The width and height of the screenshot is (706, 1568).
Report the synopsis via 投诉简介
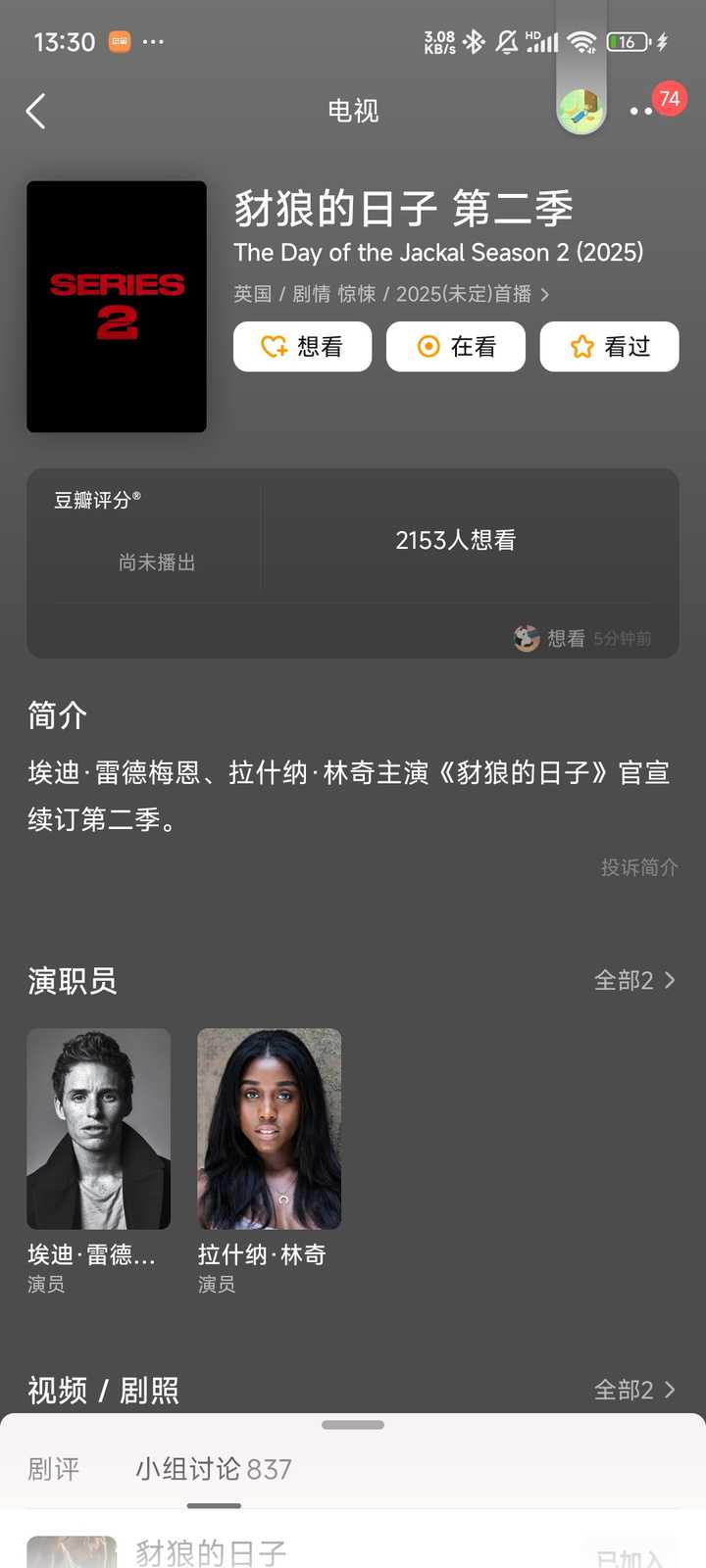click(639, 867)
